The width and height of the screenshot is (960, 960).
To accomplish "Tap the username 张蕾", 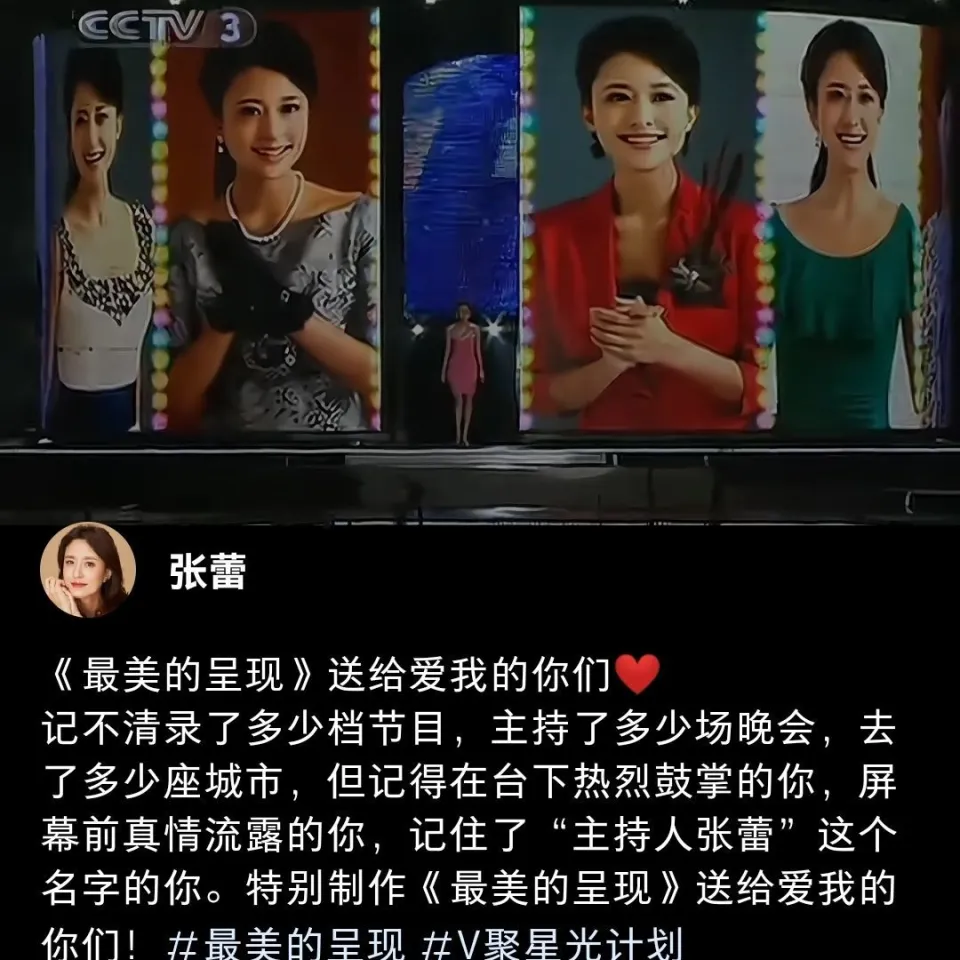I will click(x=207, y=572).
